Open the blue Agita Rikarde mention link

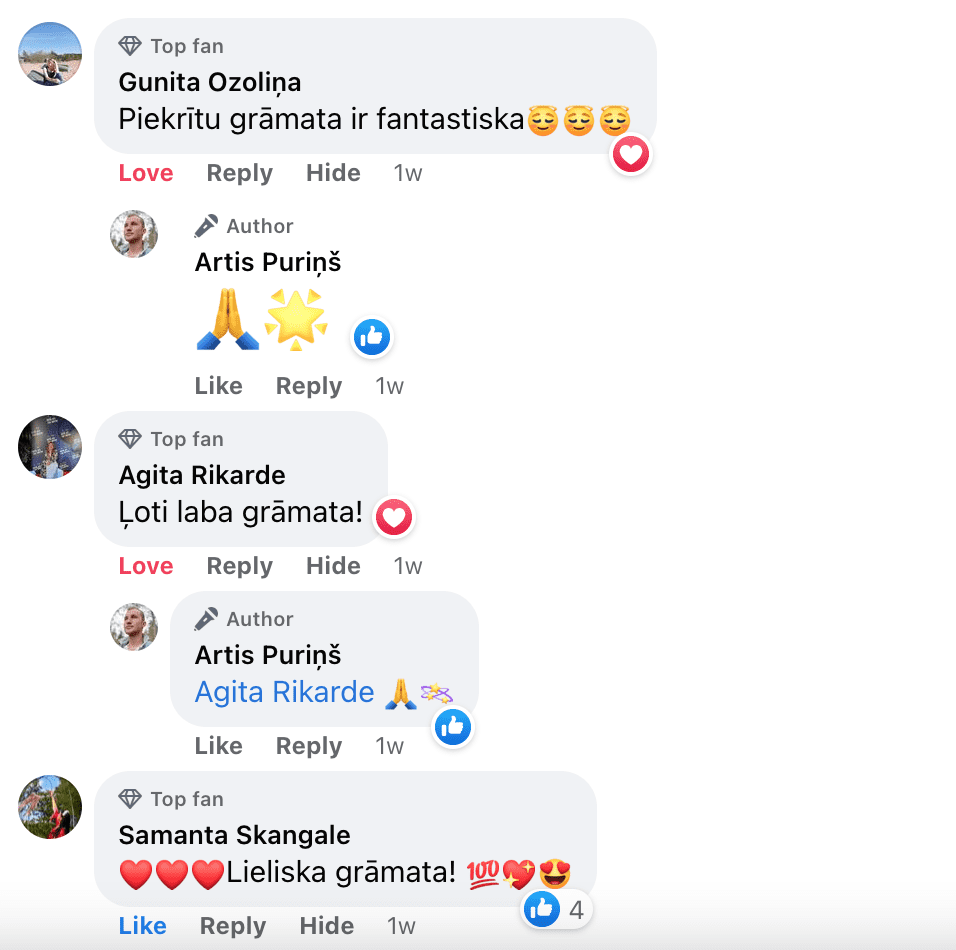[x=284, y=692]
